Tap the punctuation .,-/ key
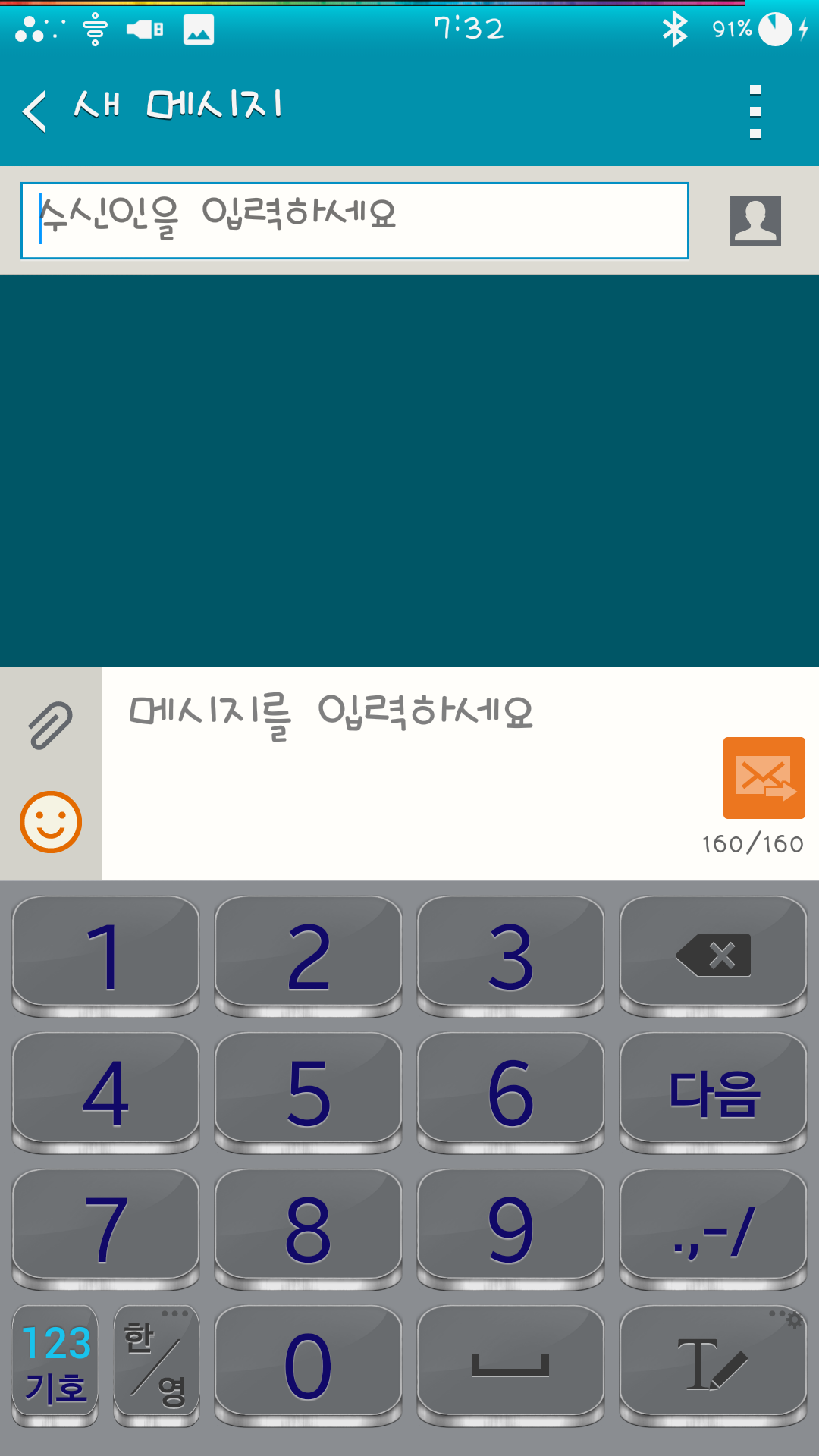 pyautogui.click(x=713, y=1228)
